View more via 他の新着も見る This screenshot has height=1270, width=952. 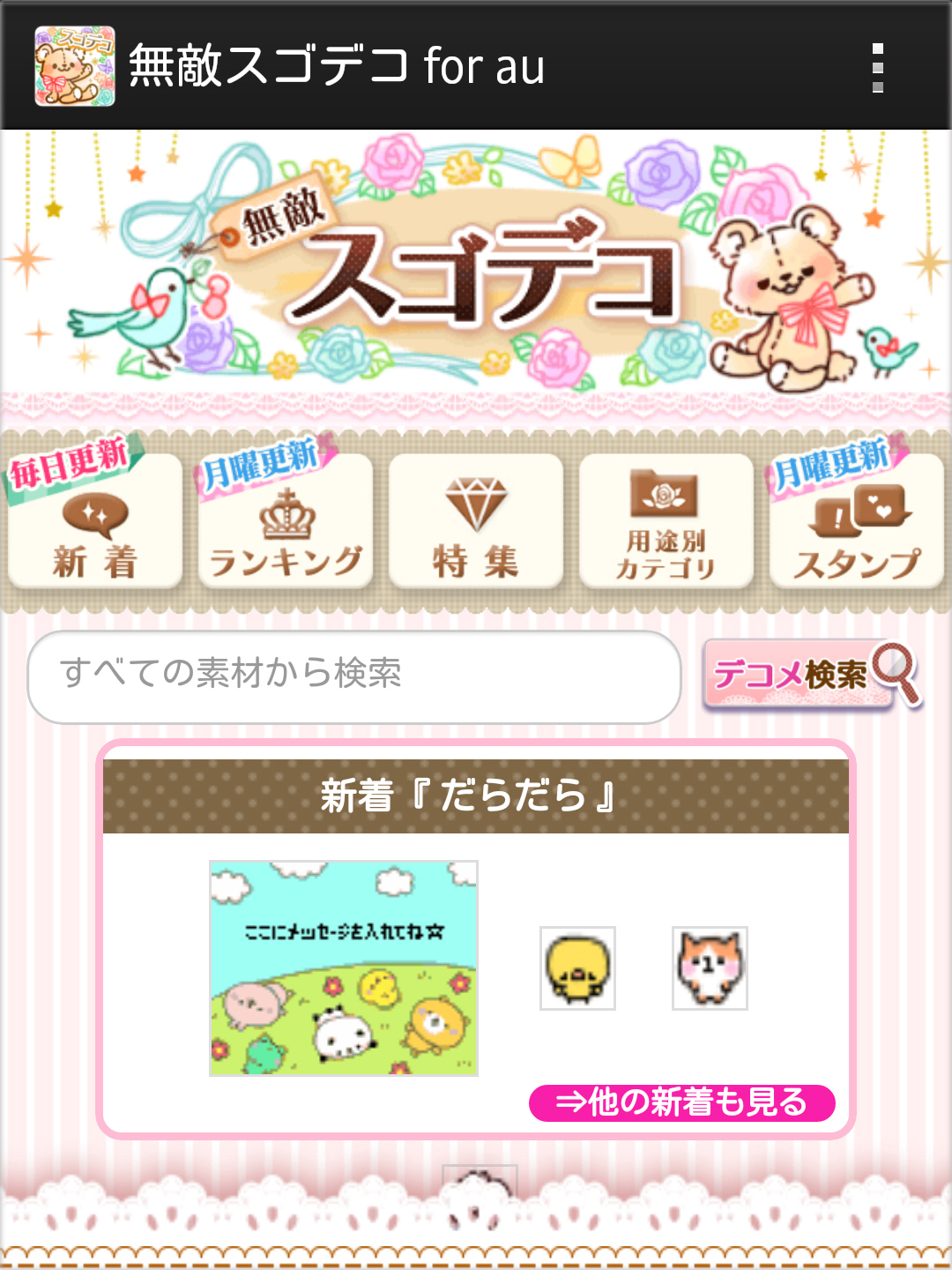click(681, 1102)
